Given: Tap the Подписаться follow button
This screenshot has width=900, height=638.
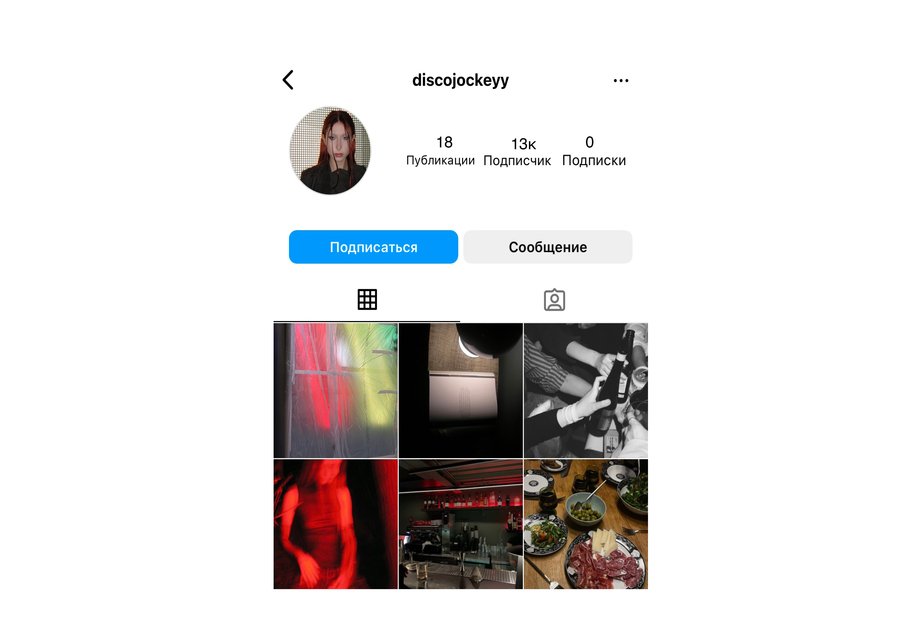Looking at the screenshot, I should click(373, 247).
